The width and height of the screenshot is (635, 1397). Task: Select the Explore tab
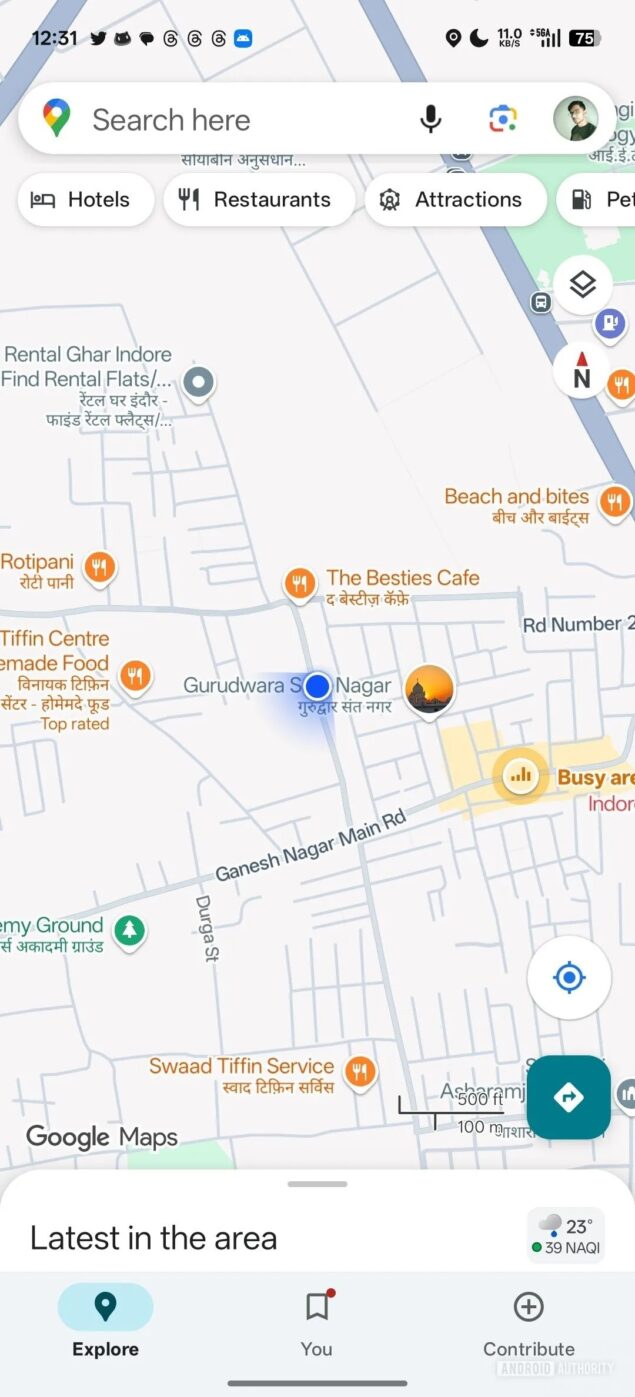pyautogui.click(x=105, y=1321)
